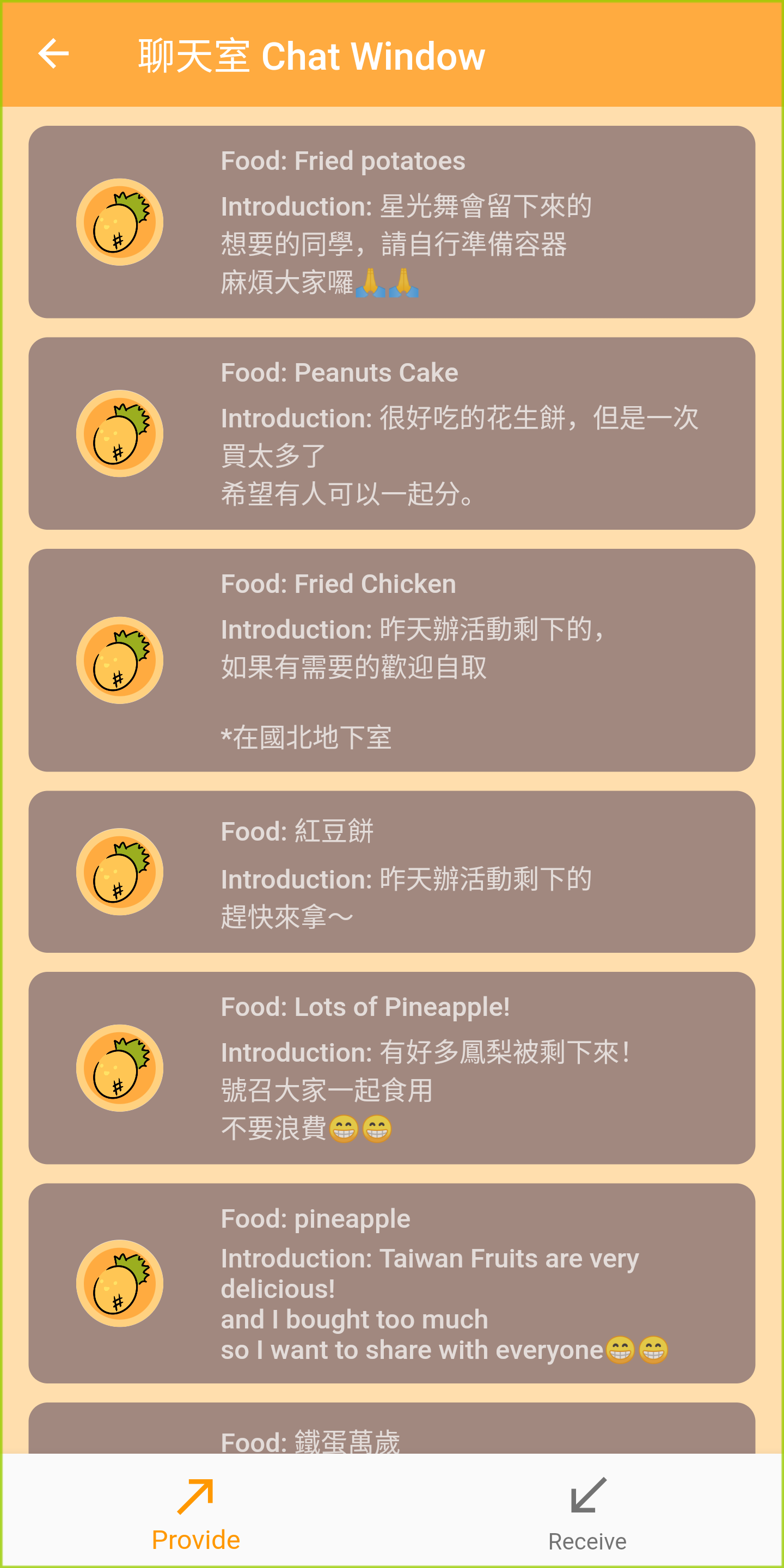Open the Lots of Pineapple! post
The height and width of the screenshot is (1568, 784).
click(x=392, y=1068)
